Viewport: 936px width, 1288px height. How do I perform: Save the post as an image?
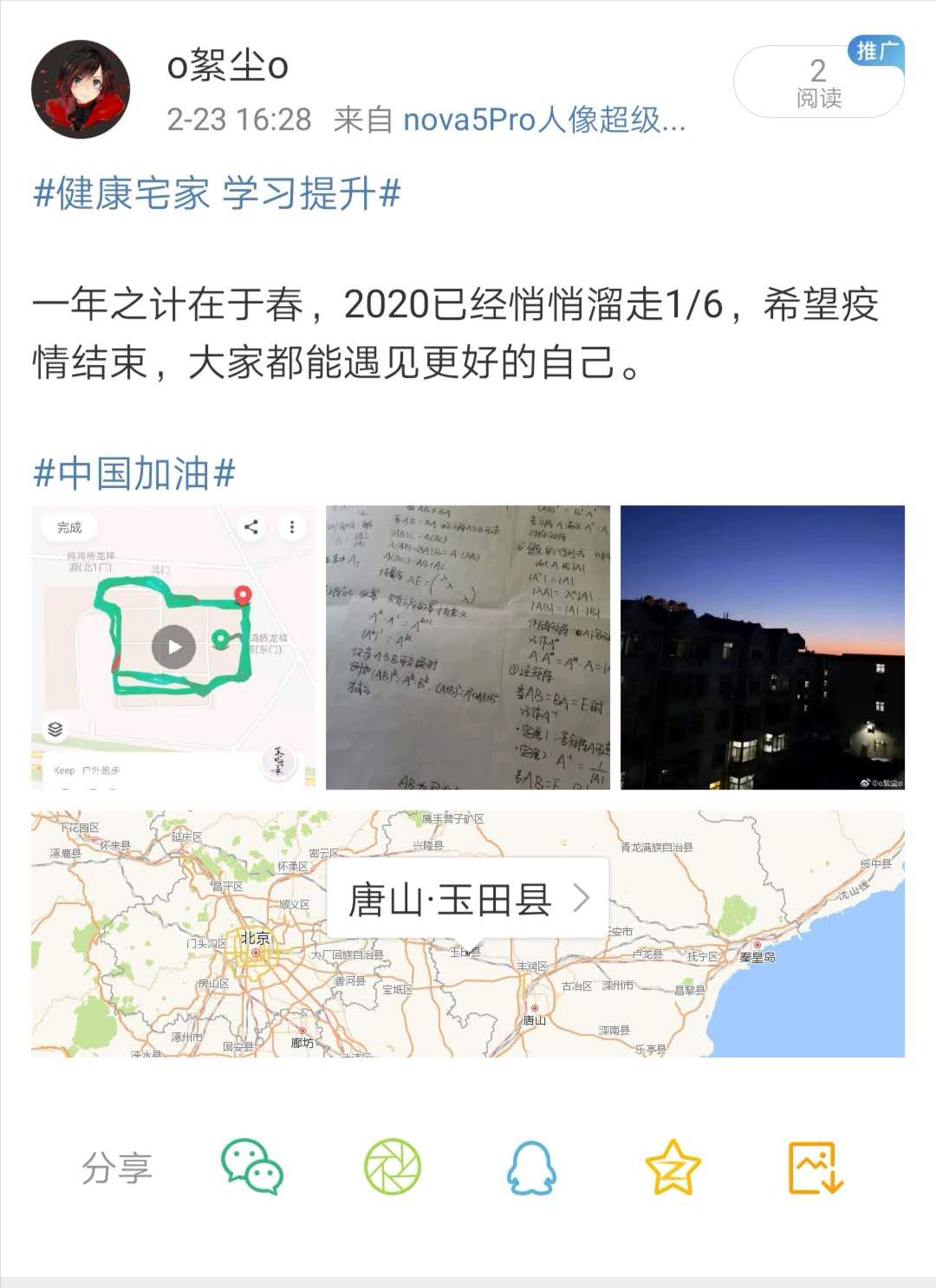815,1167
